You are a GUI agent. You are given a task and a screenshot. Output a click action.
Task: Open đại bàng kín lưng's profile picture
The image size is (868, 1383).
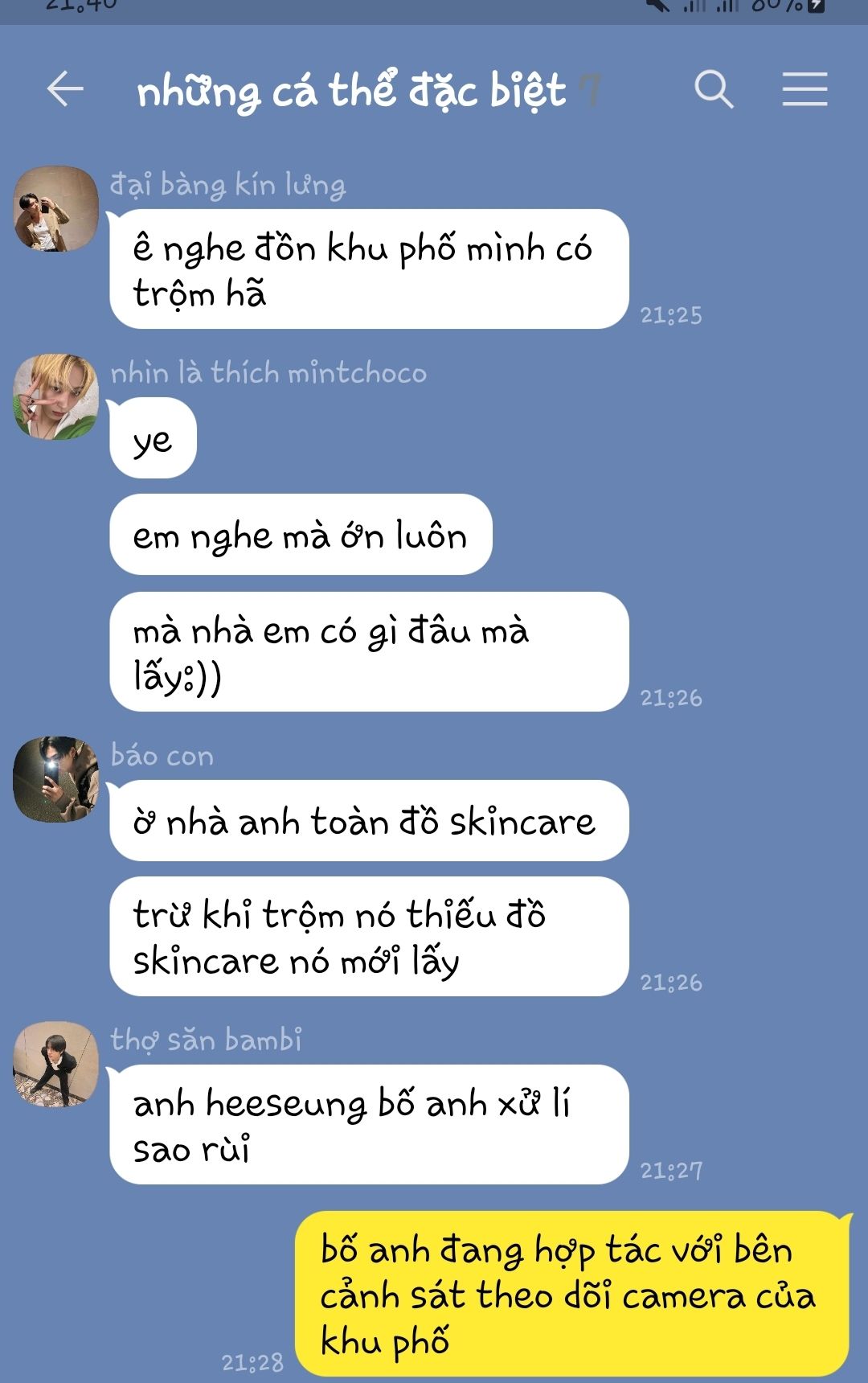point(56,209)
